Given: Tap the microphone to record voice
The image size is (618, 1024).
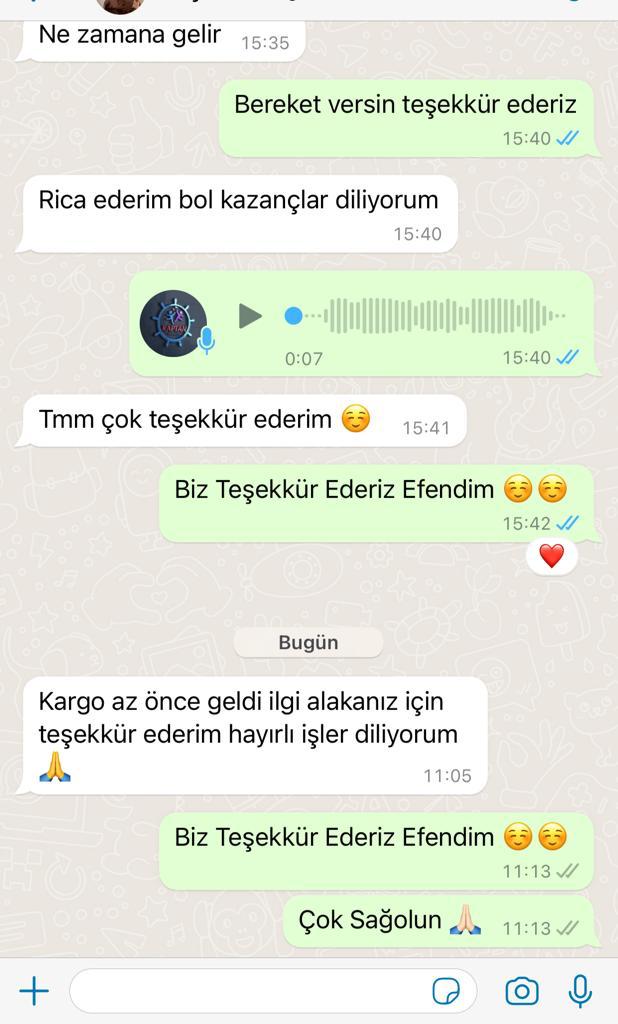Looking at the screenshot, I should (580, 991).
